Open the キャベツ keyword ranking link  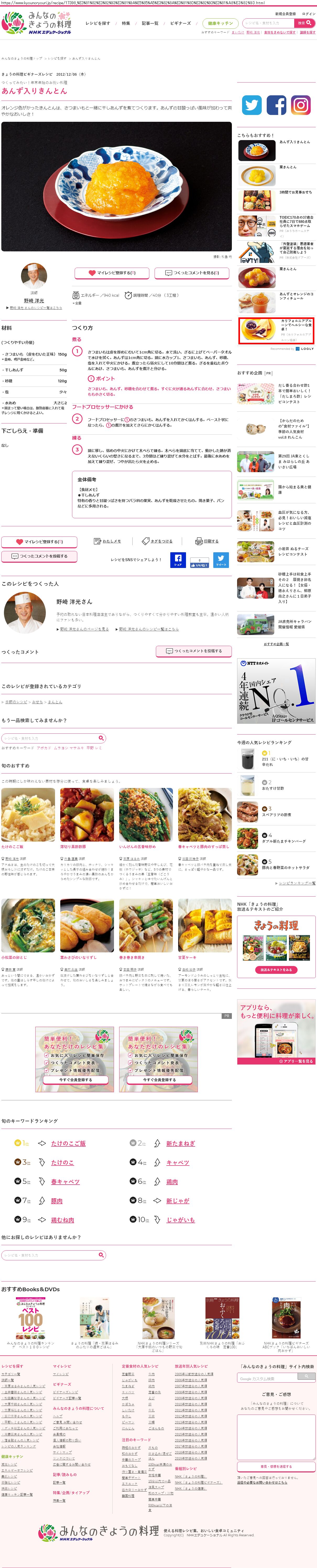(178, 1163)
